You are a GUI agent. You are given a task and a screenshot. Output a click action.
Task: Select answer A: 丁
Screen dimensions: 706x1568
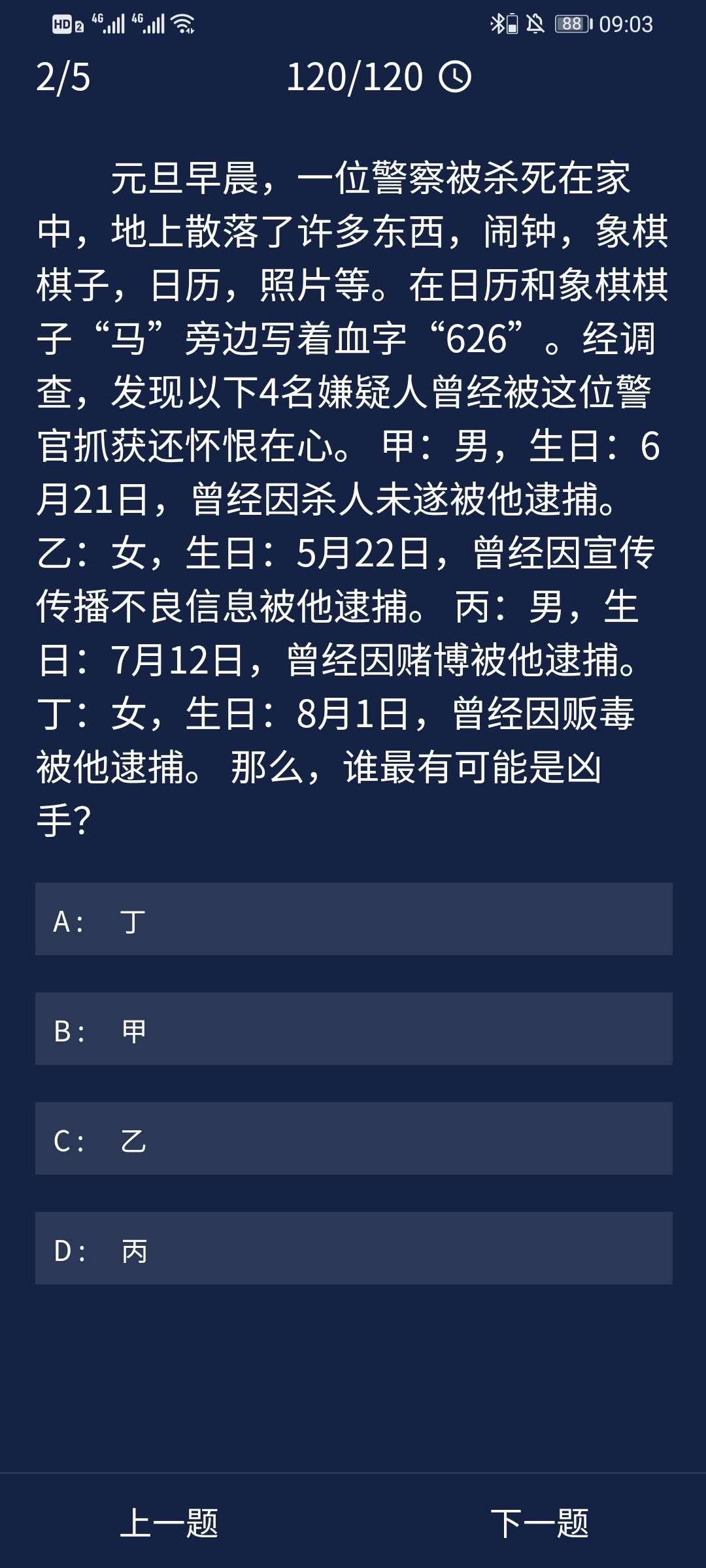pos(353,919)
